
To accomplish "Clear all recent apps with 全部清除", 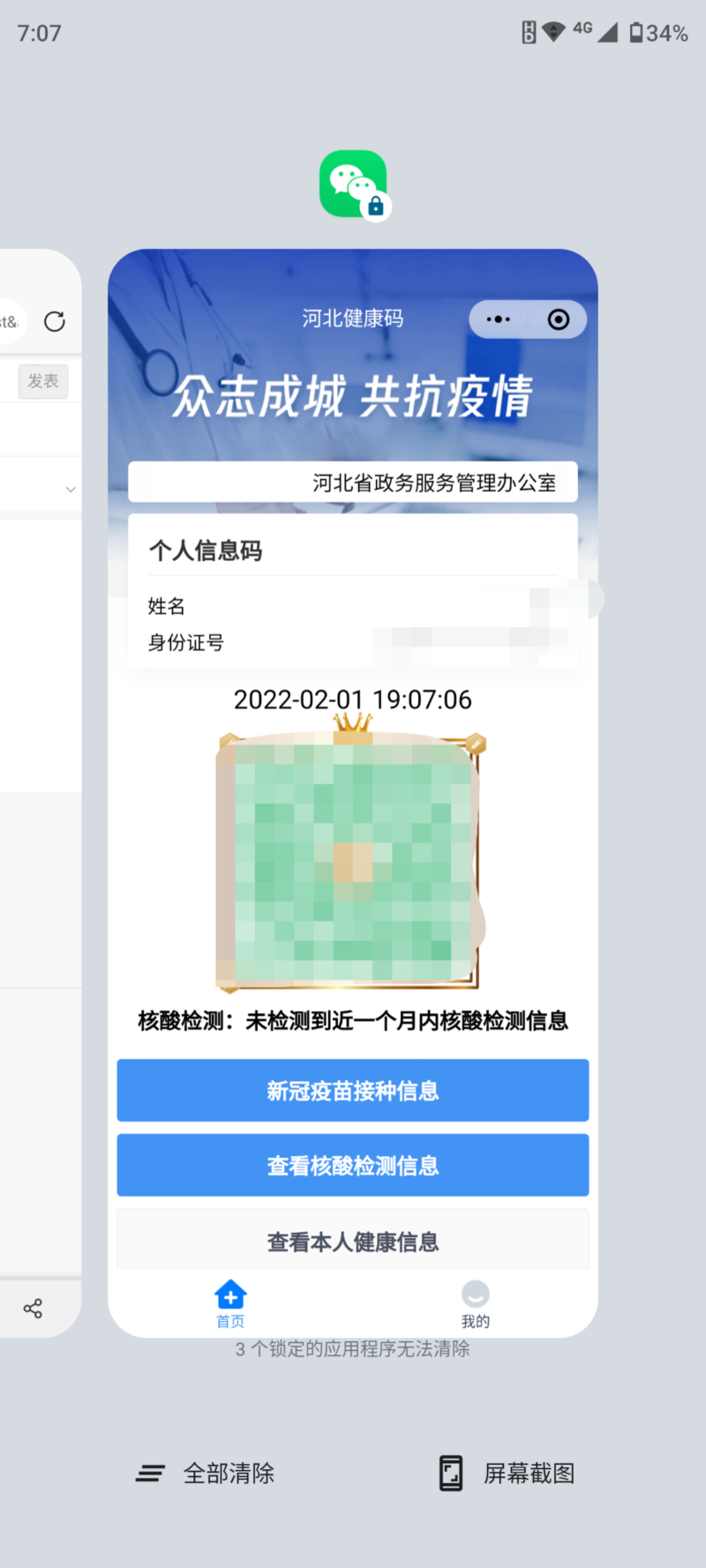I will point(206,1473).
